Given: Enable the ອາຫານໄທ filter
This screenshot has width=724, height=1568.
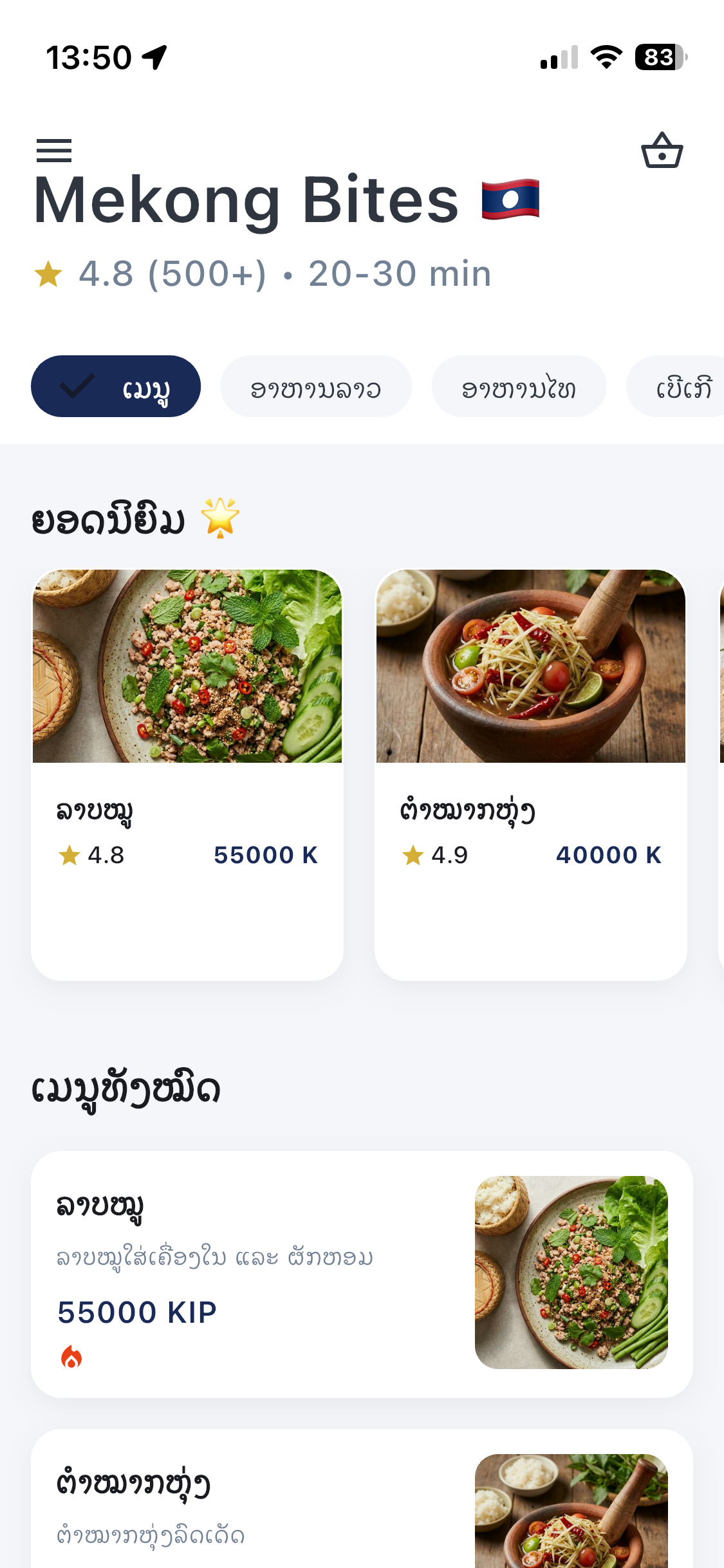Looking at the screenshot, I should (518, 386).
